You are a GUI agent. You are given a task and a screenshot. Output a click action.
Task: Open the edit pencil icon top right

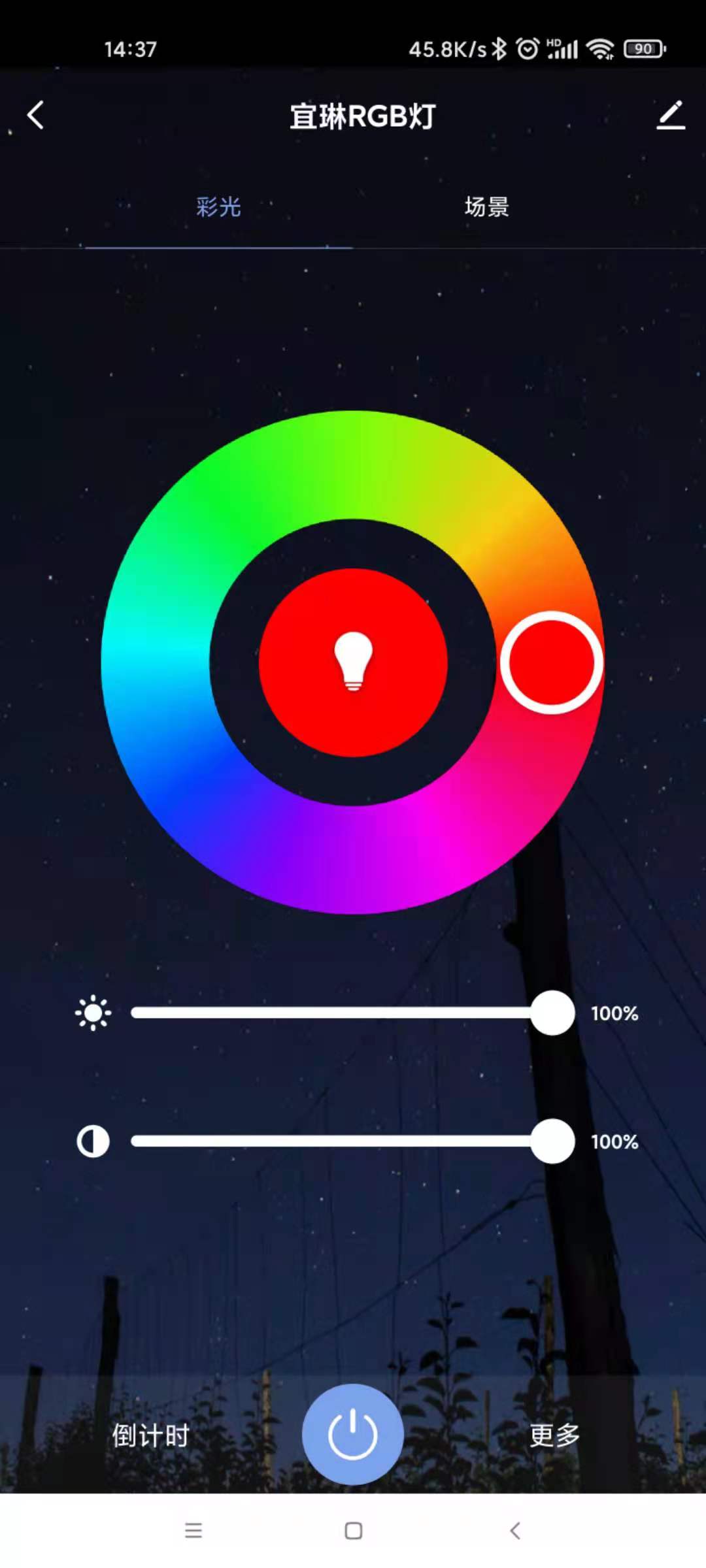(671, 116)
